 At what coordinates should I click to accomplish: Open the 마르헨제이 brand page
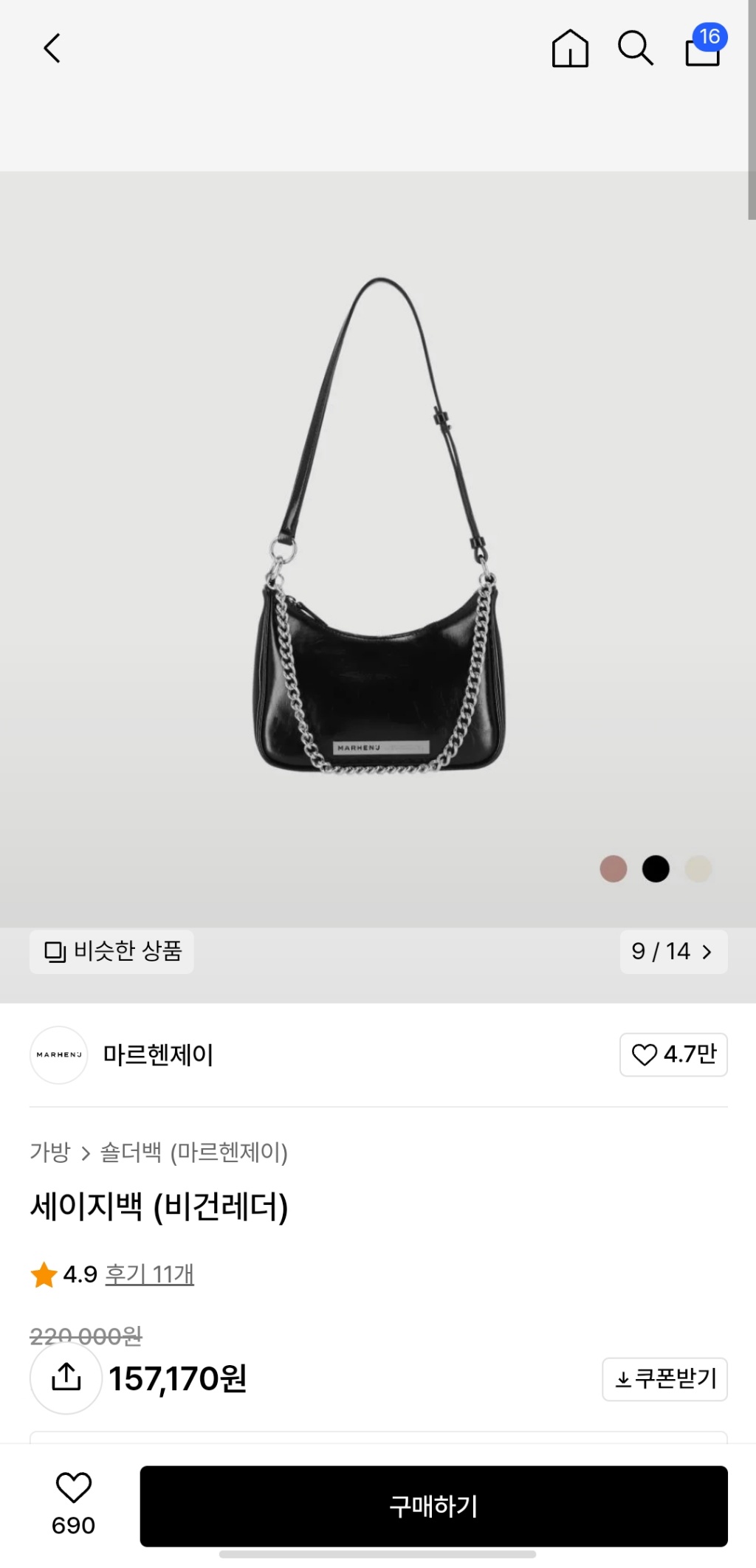click(x=157, y=1054)
